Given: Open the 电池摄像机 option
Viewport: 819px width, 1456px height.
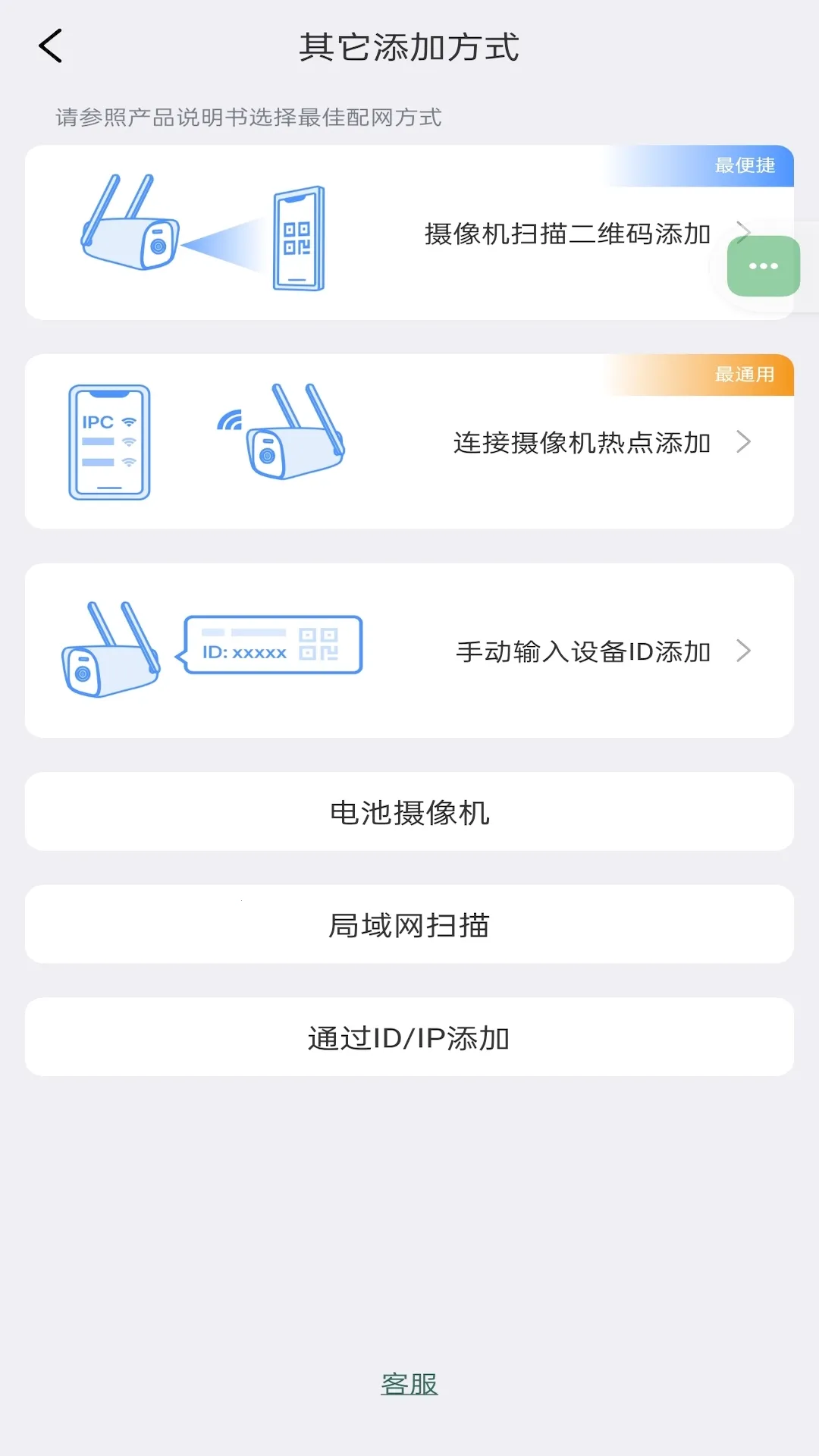Looking at the screenshot, I should (409, 811).
